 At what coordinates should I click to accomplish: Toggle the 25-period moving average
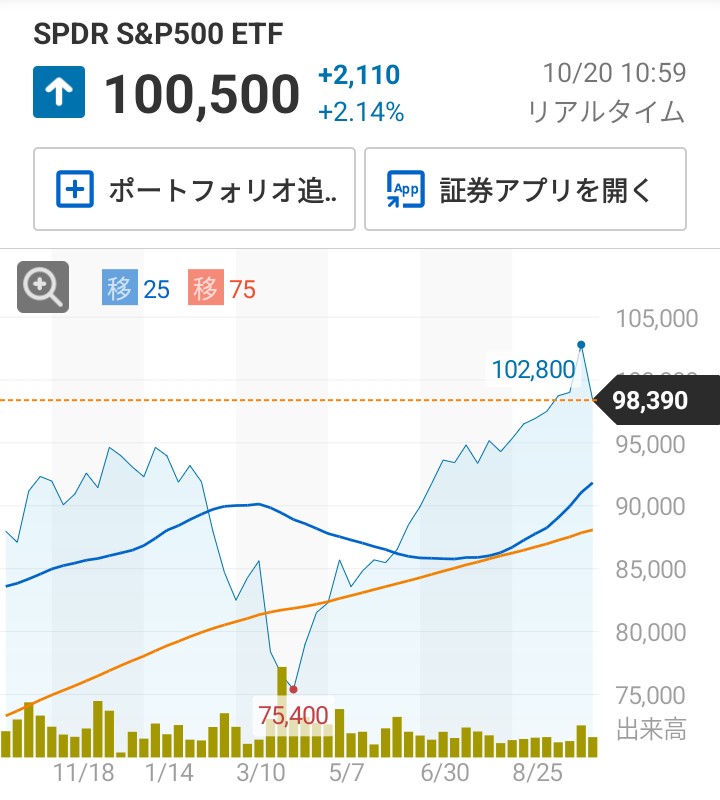coord(136,290)
